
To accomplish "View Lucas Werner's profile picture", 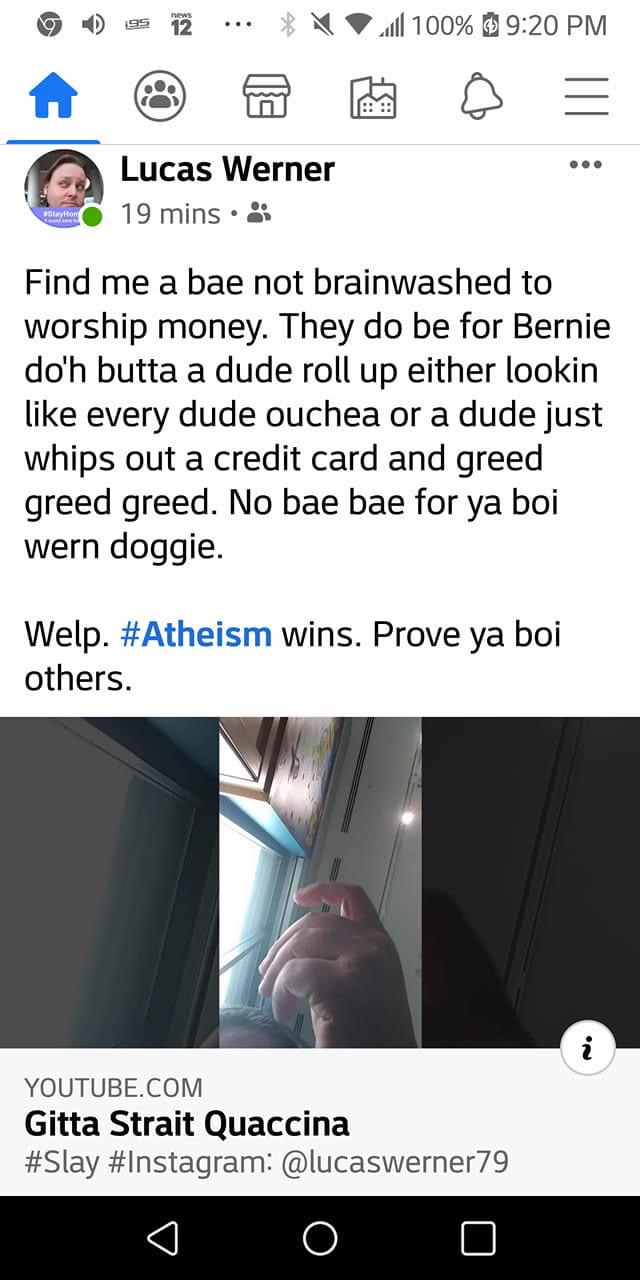I will (x=64, y=189).
